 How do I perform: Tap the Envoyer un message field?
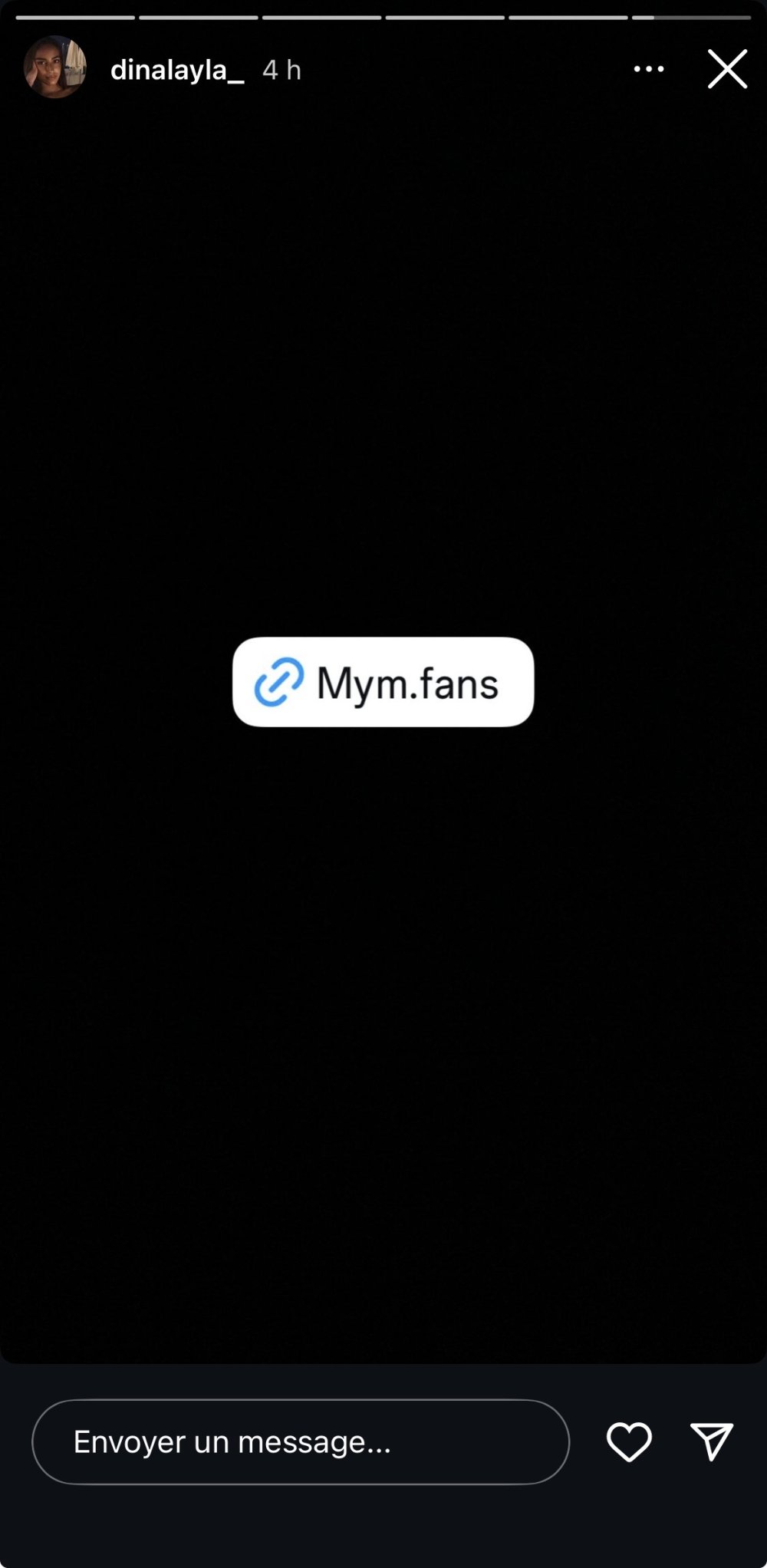click(300, 1442)
